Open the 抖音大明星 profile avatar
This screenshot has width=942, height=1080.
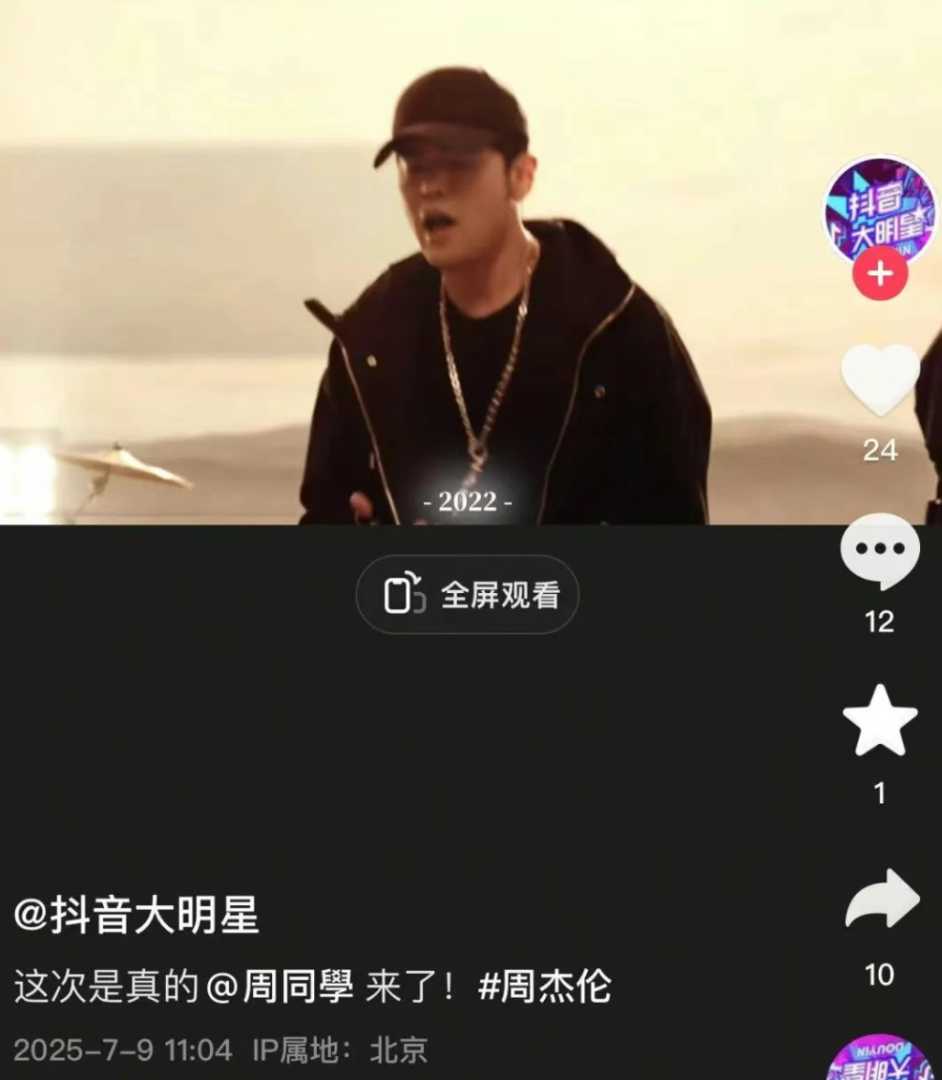coord(879,209)
